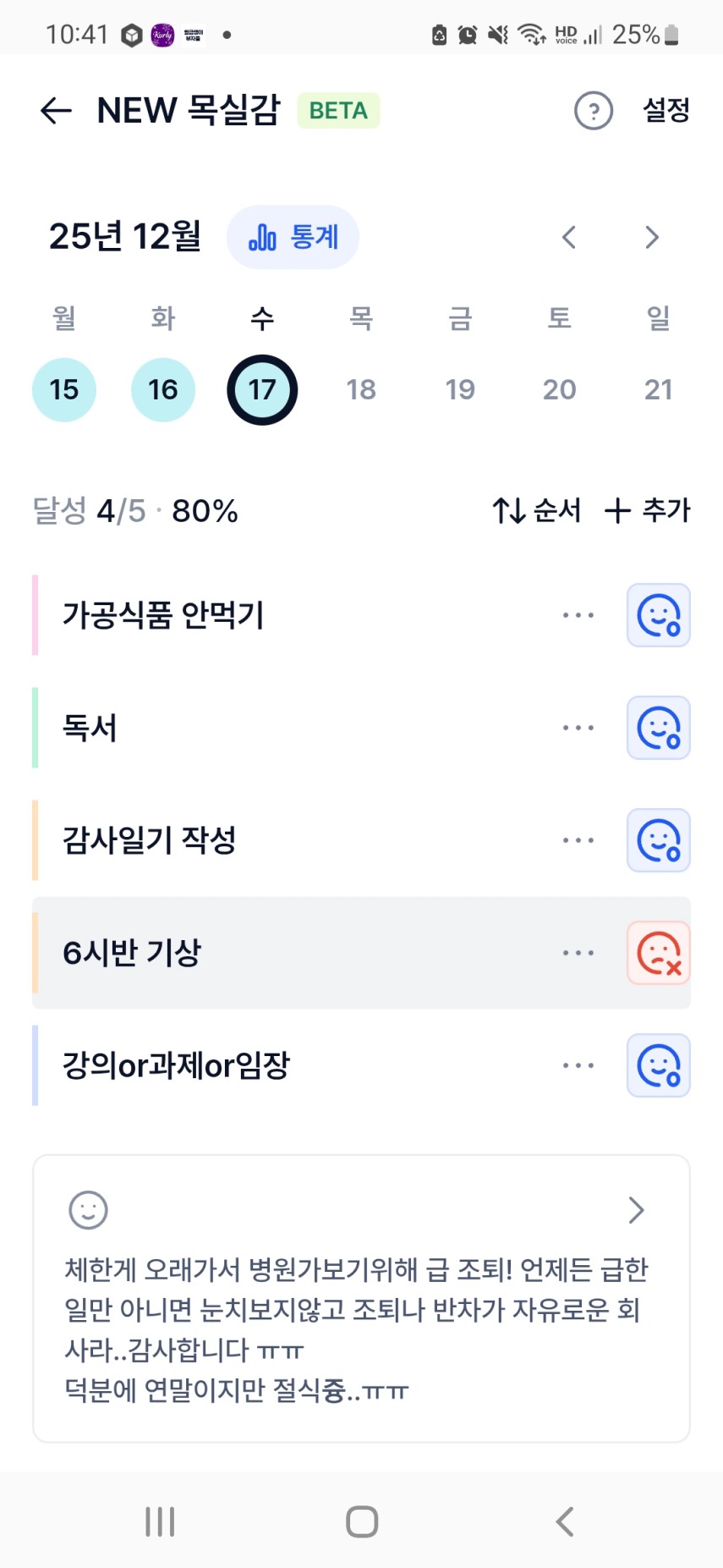This screenshot has width=723, height=1568.
Task: Tap 순서 to reorder habits
Action: (537, 510)
